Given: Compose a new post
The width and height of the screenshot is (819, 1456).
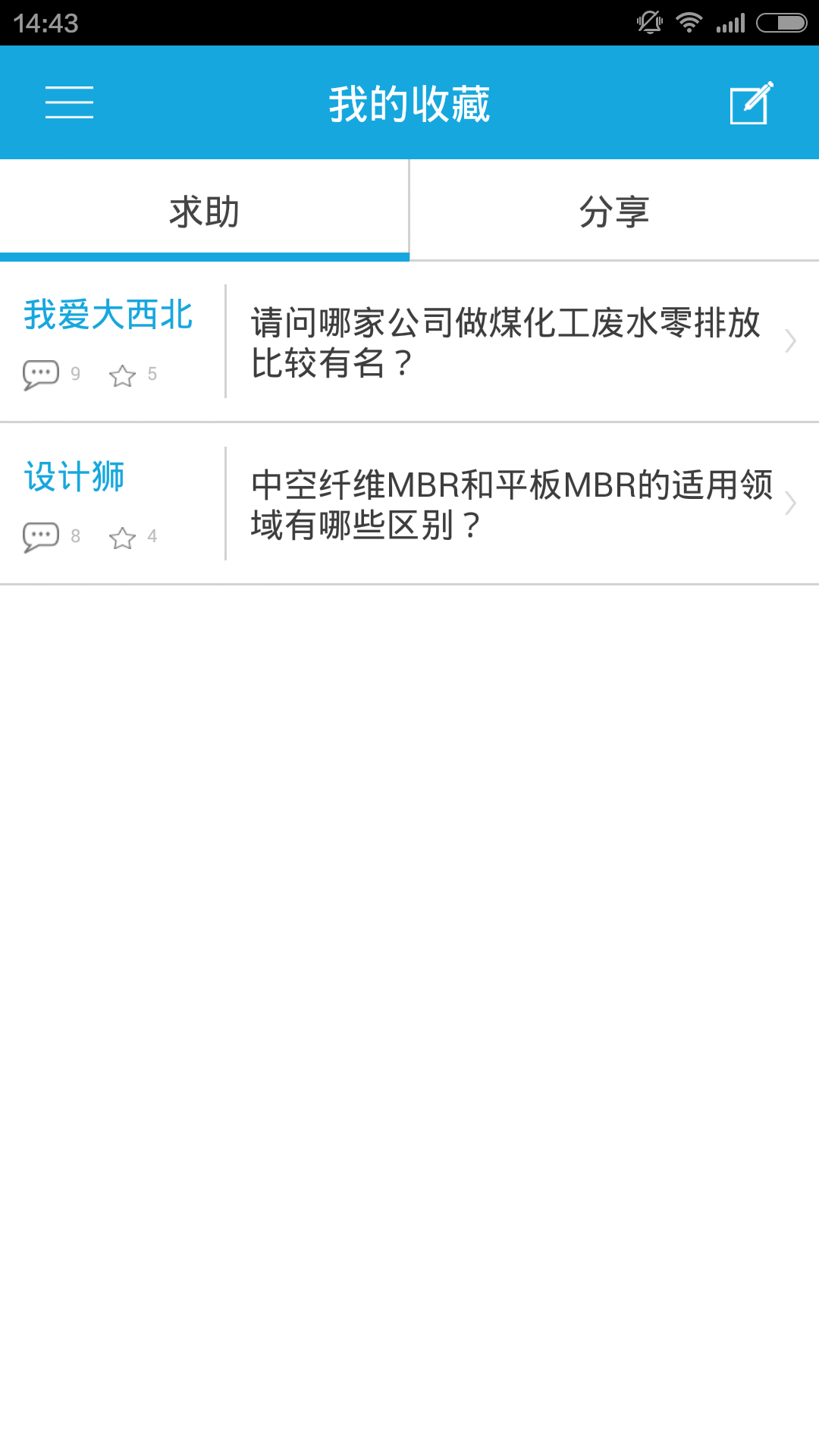Looking at the screenshot, I should (750, 102).
